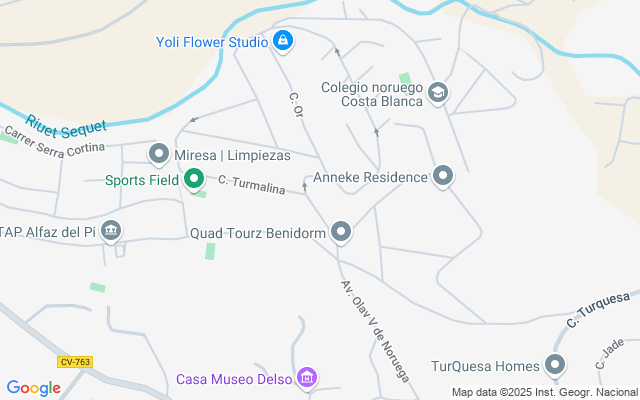This screenshot has width=640, height=400.
Task: Open Quad Tourz Benidorm marker
Action: pos(341,233)
